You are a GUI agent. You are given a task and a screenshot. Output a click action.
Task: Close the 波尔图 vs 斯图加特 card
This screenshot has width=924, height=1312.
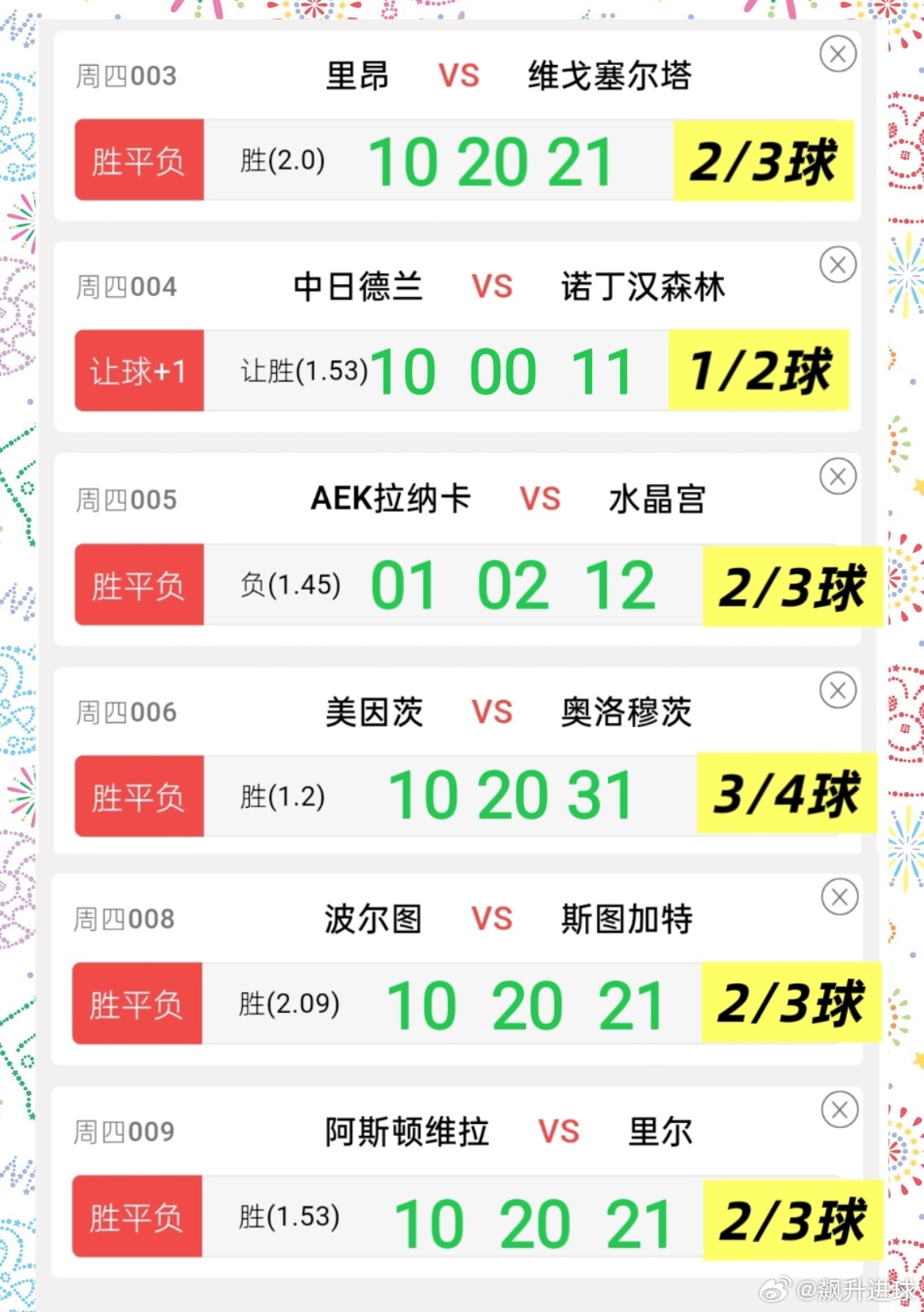click(x=838, y=898)
